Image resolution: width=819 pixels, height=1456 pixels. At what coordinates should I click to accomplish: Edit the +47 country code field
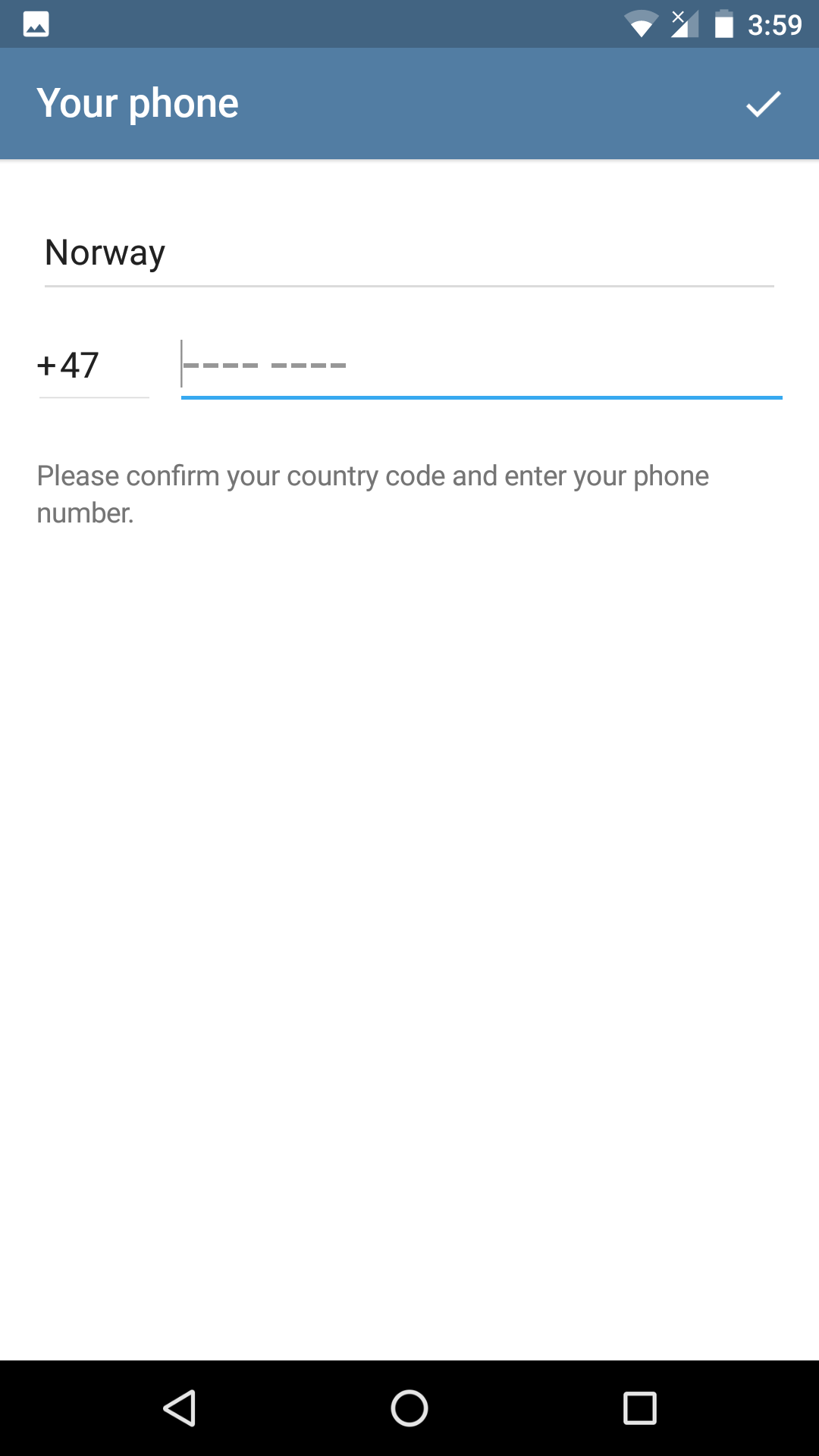pyautogui.click(x=93, y=366)
